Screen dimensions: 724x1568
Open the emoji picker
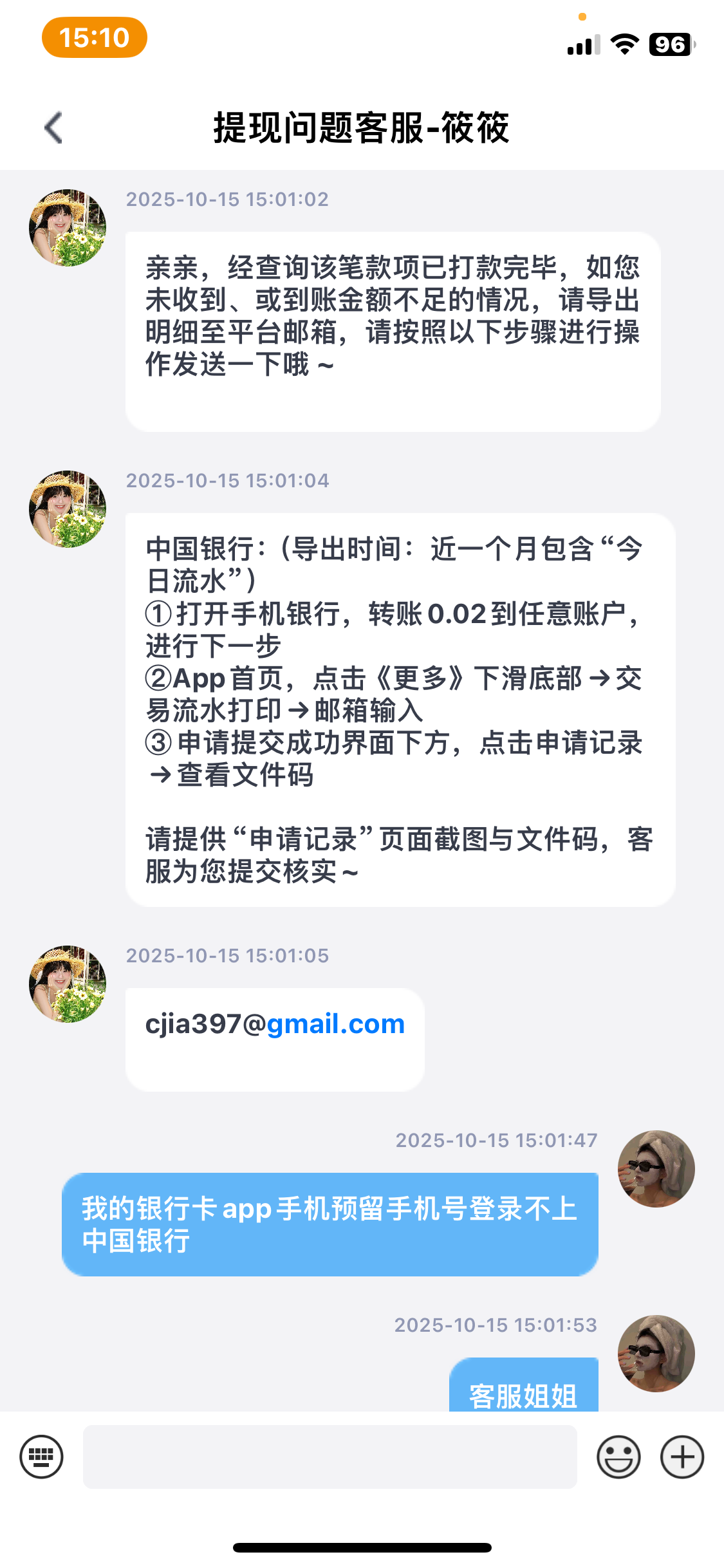(x=618, y=1457)
